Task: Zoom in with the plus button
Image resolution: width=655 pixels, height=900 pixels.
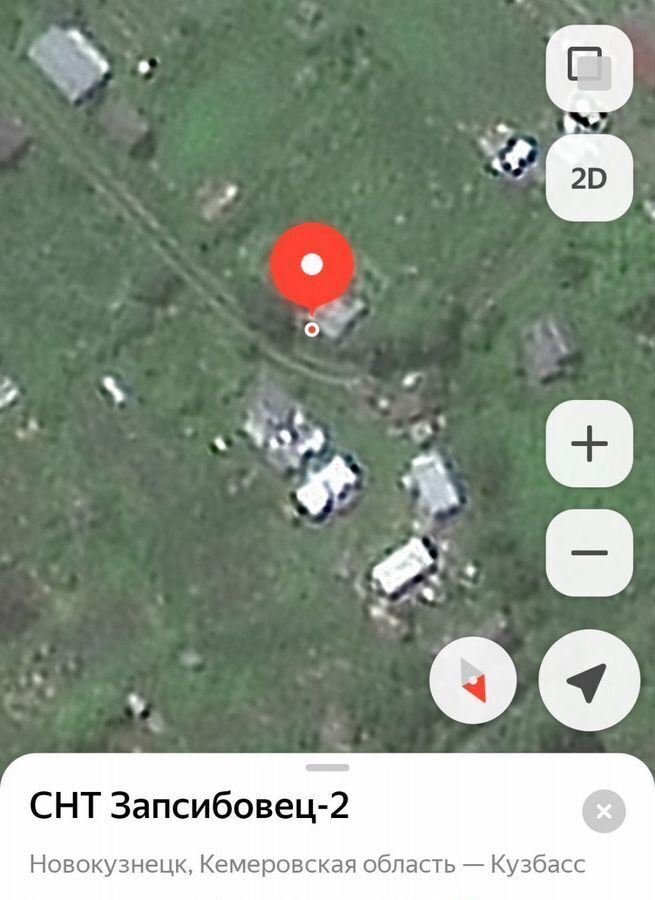Action: coord(589,444)
